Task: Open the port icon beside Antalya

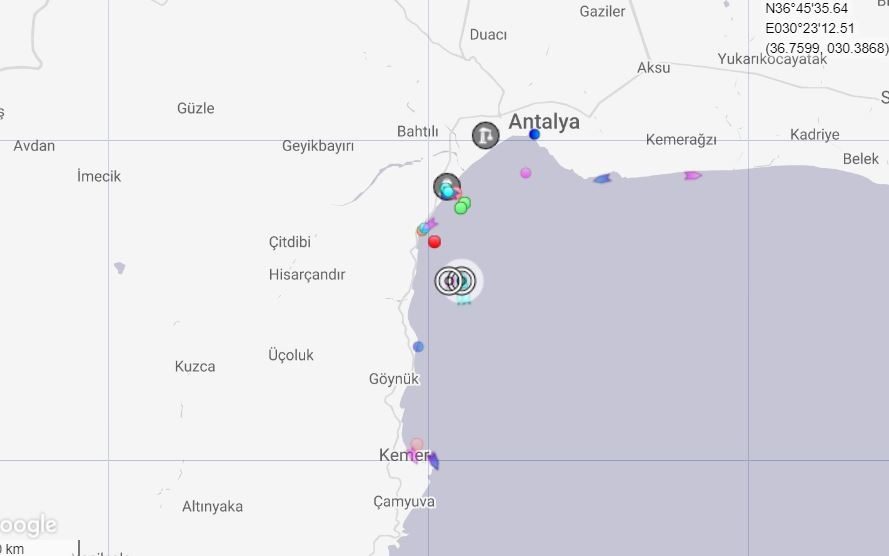Action: click(485, 135)
